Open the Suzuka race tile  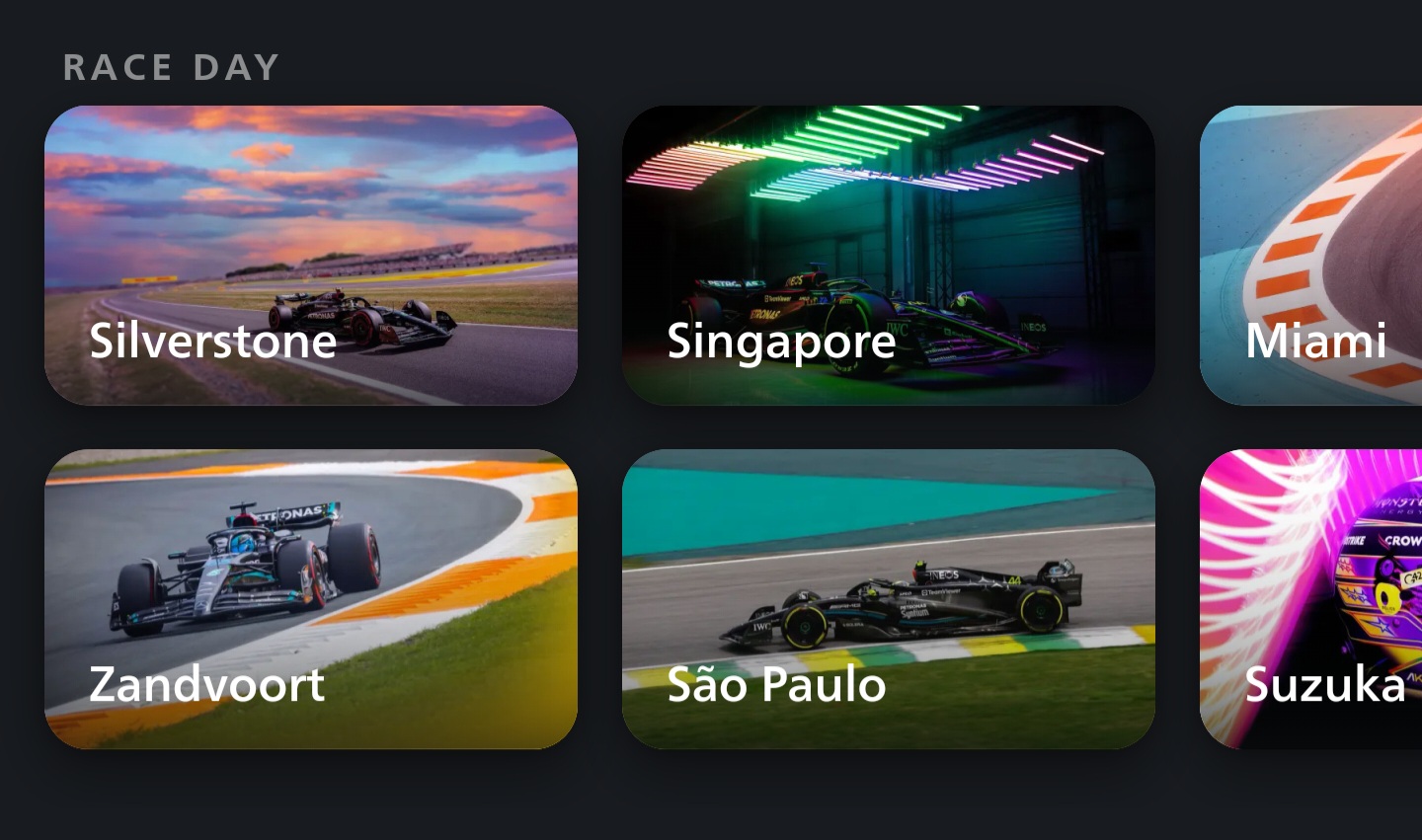1311,598
